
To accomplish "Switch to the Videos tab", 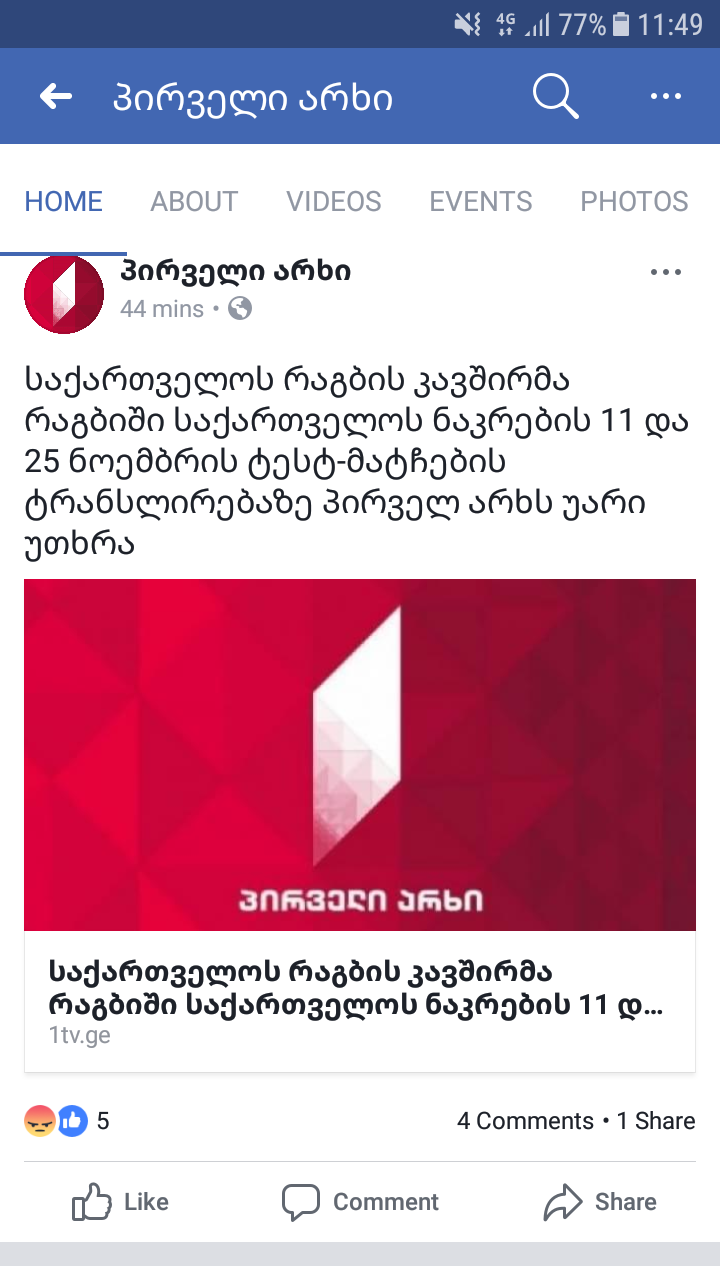I will (334, 202).
